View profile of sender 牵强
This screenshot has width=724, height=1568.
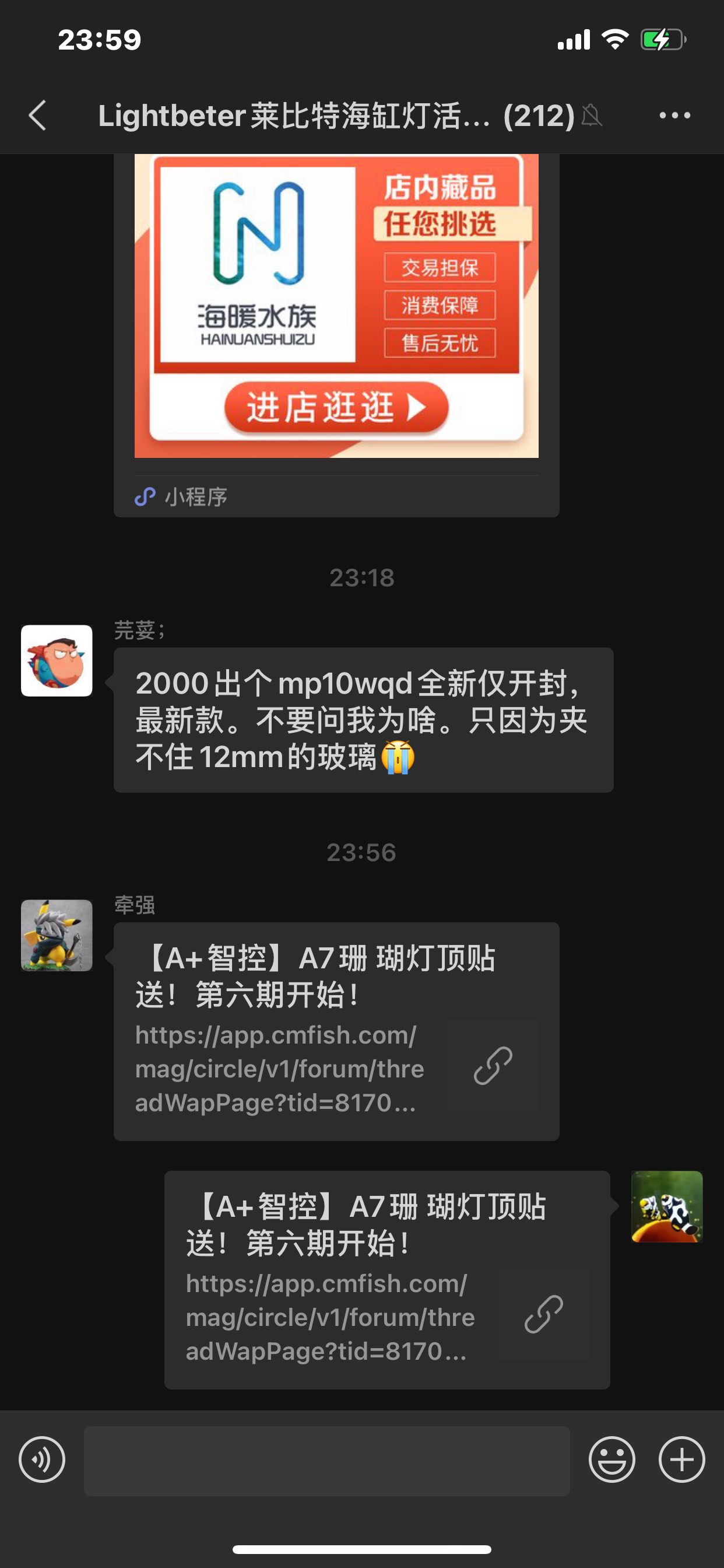(57, 935)
